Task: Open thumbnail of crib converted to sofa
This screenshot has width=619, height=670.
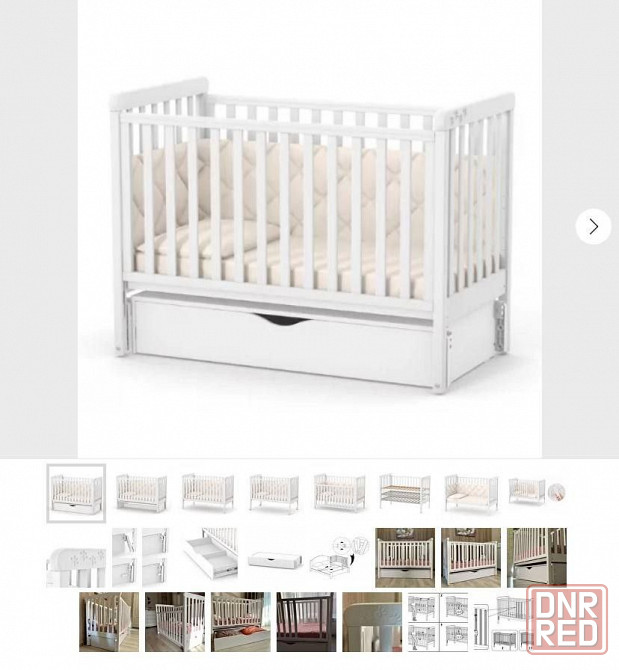Action: click(471, 493)
